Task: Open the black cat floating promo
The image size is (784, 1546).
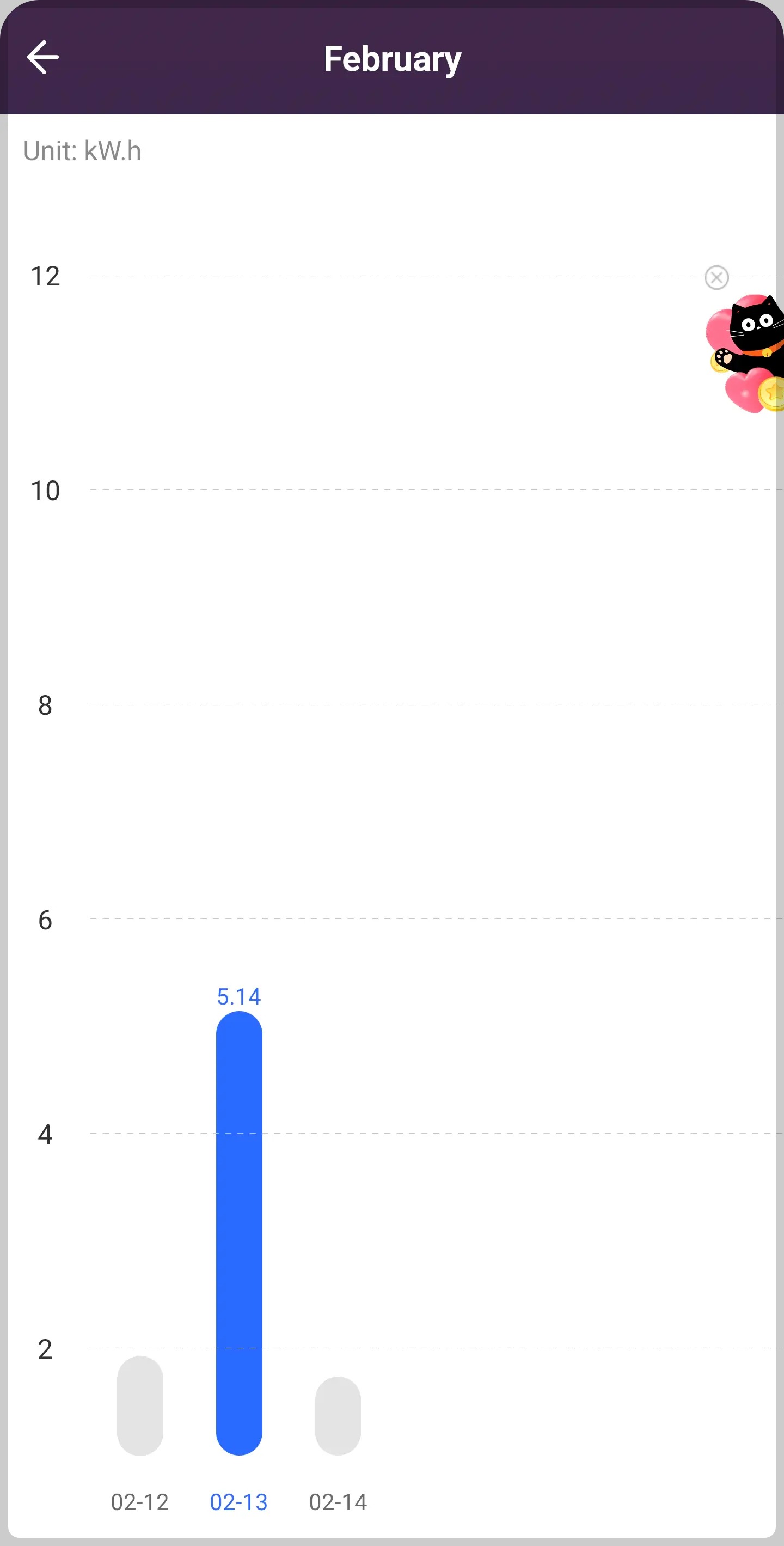Action: (x=745, y=353)
